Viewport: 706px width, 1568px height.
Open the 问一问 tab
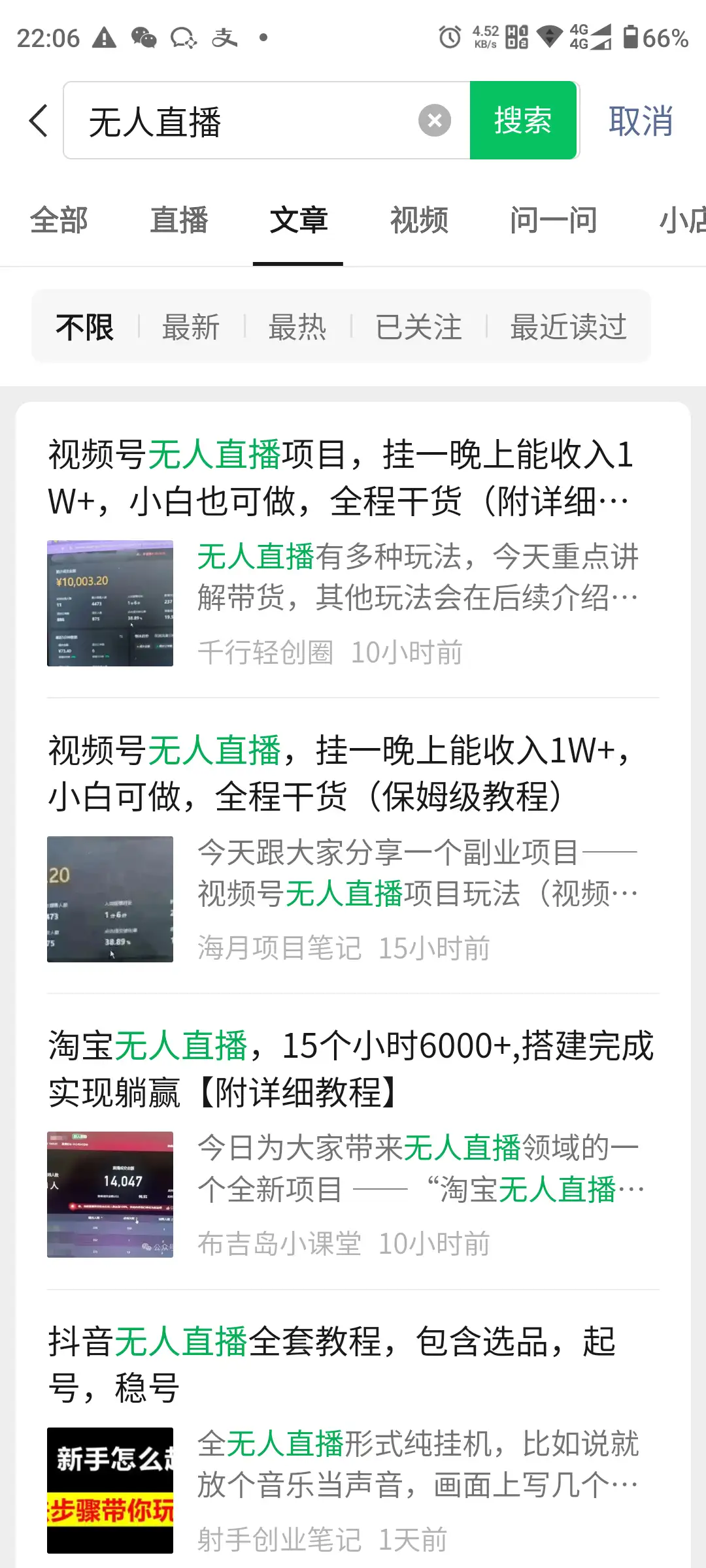point(553,220)
